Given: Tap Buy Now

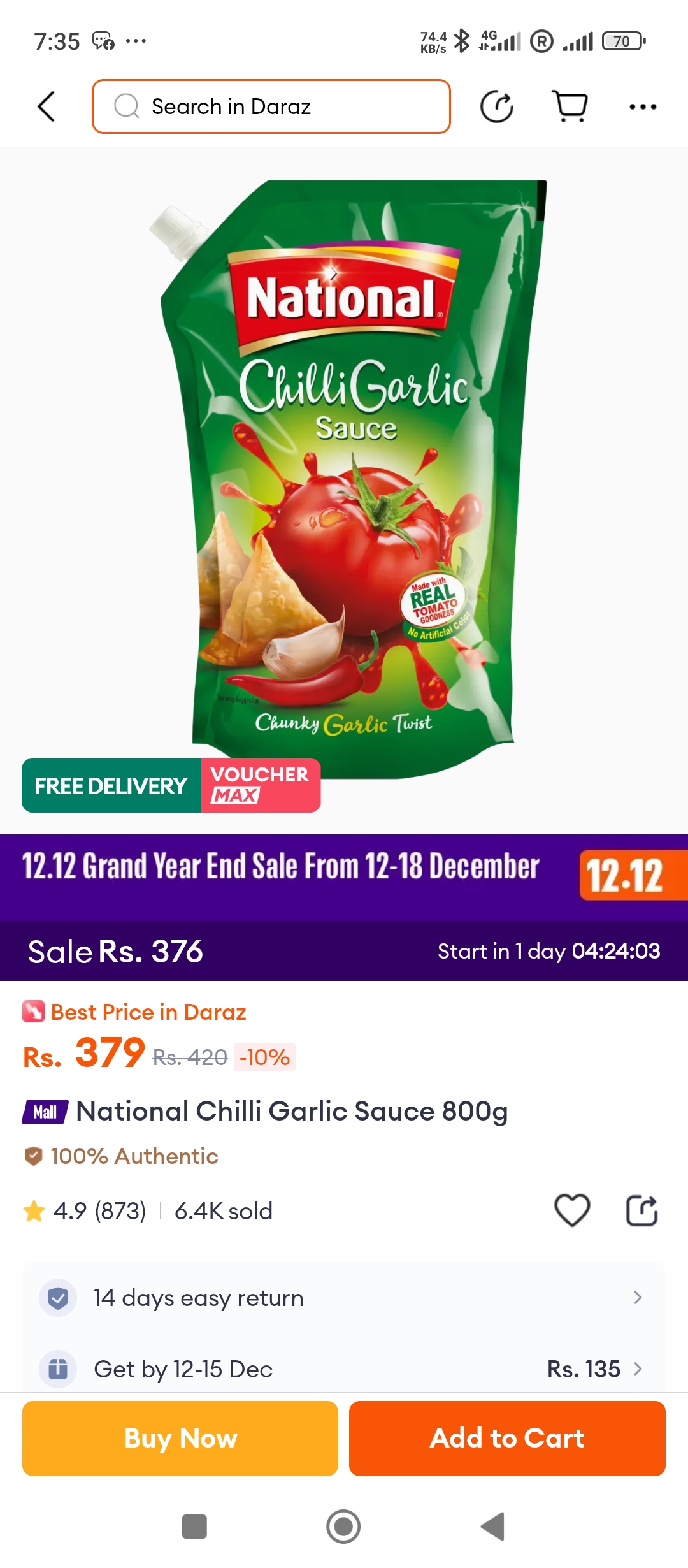Looking at the screenshot, I should coord(180,1439).
